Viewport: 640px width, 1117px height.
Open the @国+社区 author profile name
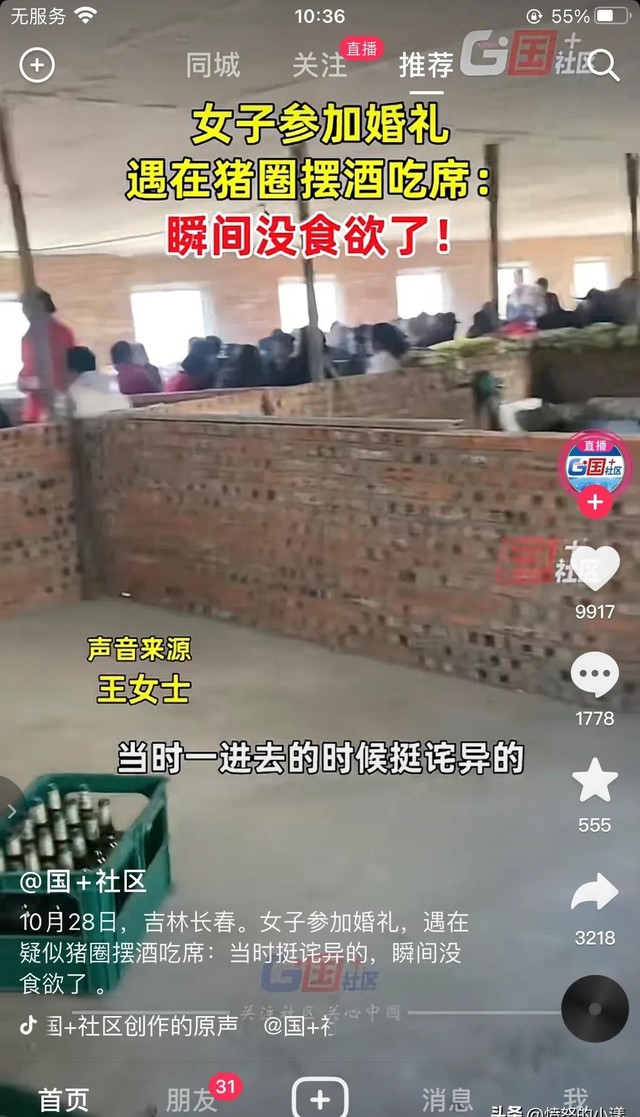pos(83,881)
